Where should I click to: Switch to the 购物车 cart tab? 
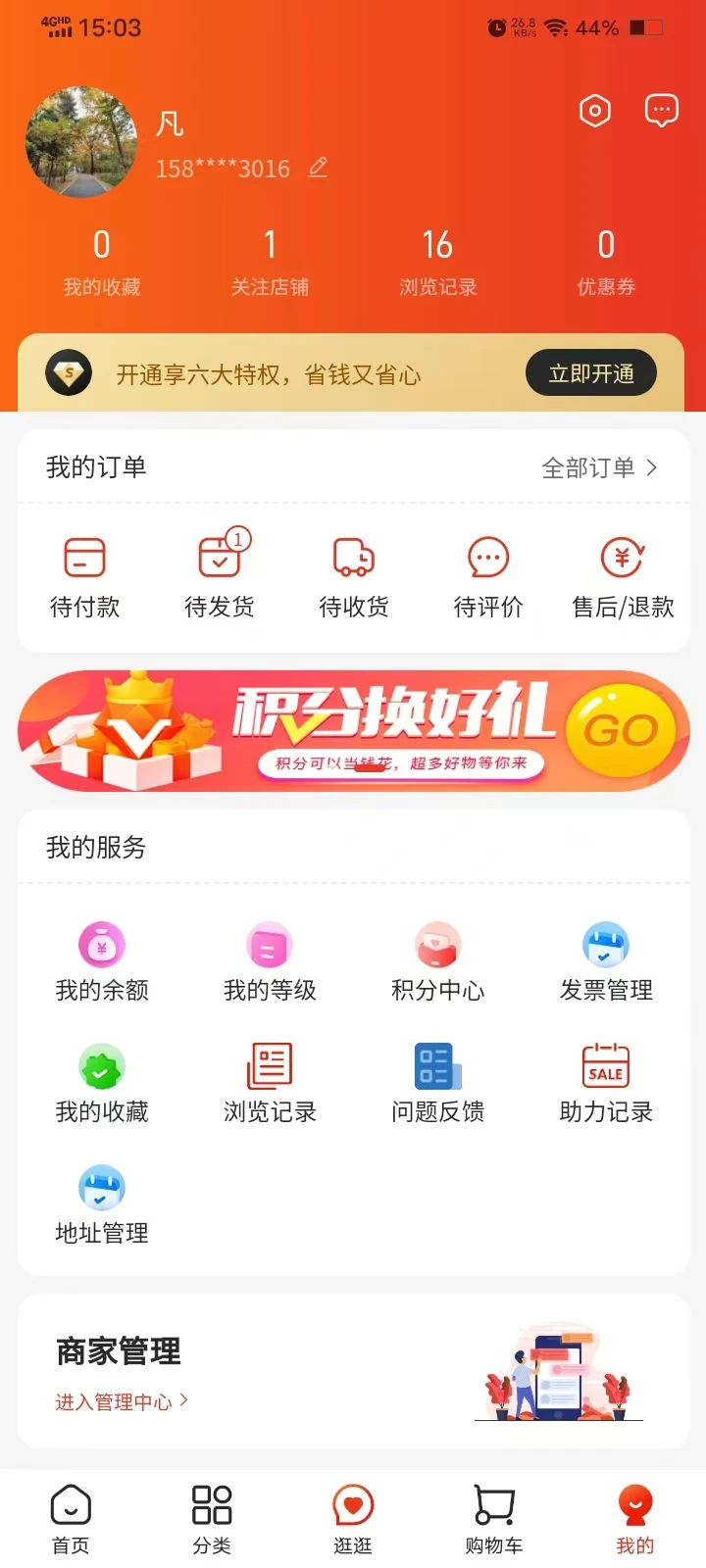click(x=493, y=1516)
